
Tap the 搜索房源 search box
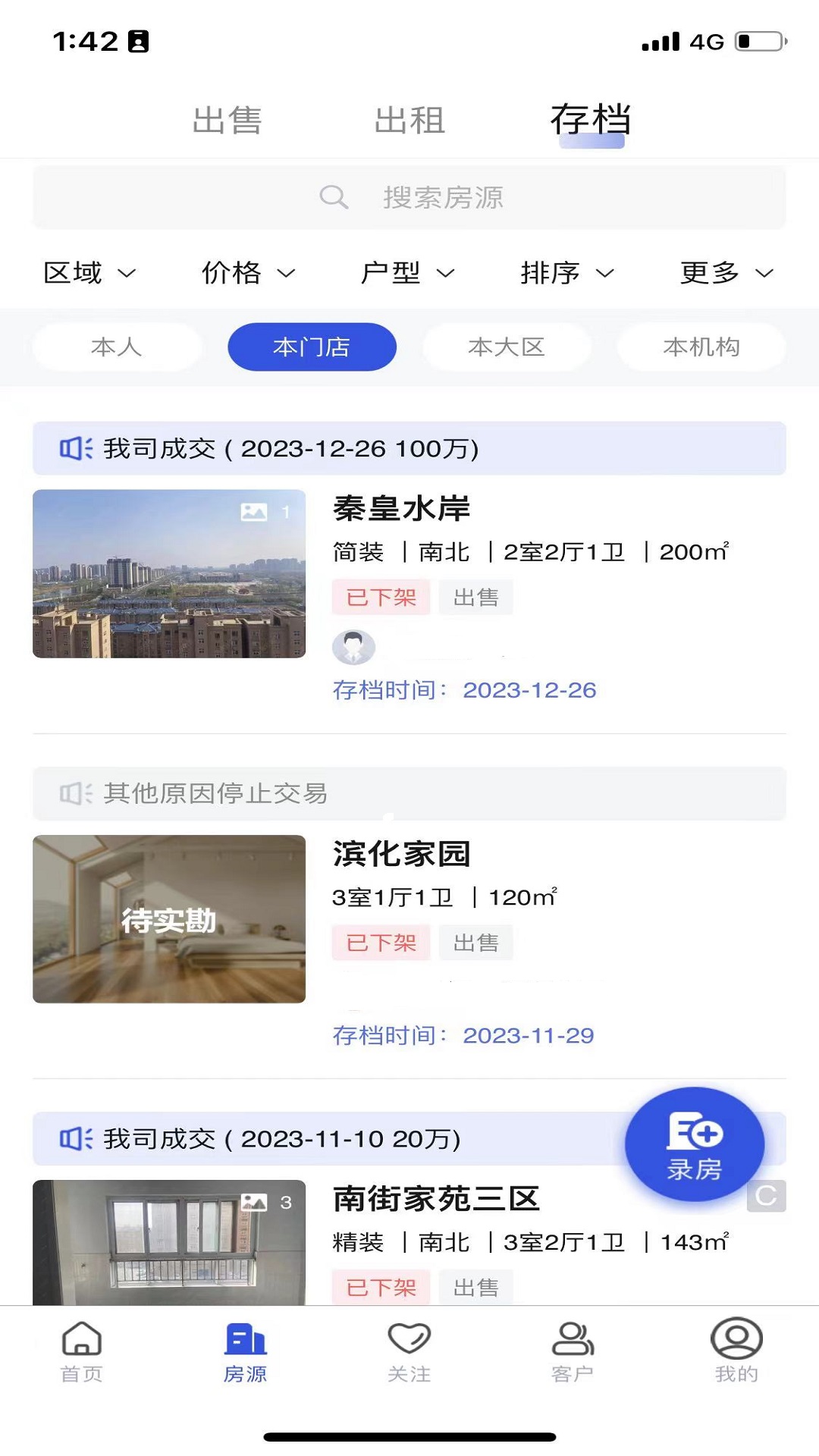[x=409, y=198]
